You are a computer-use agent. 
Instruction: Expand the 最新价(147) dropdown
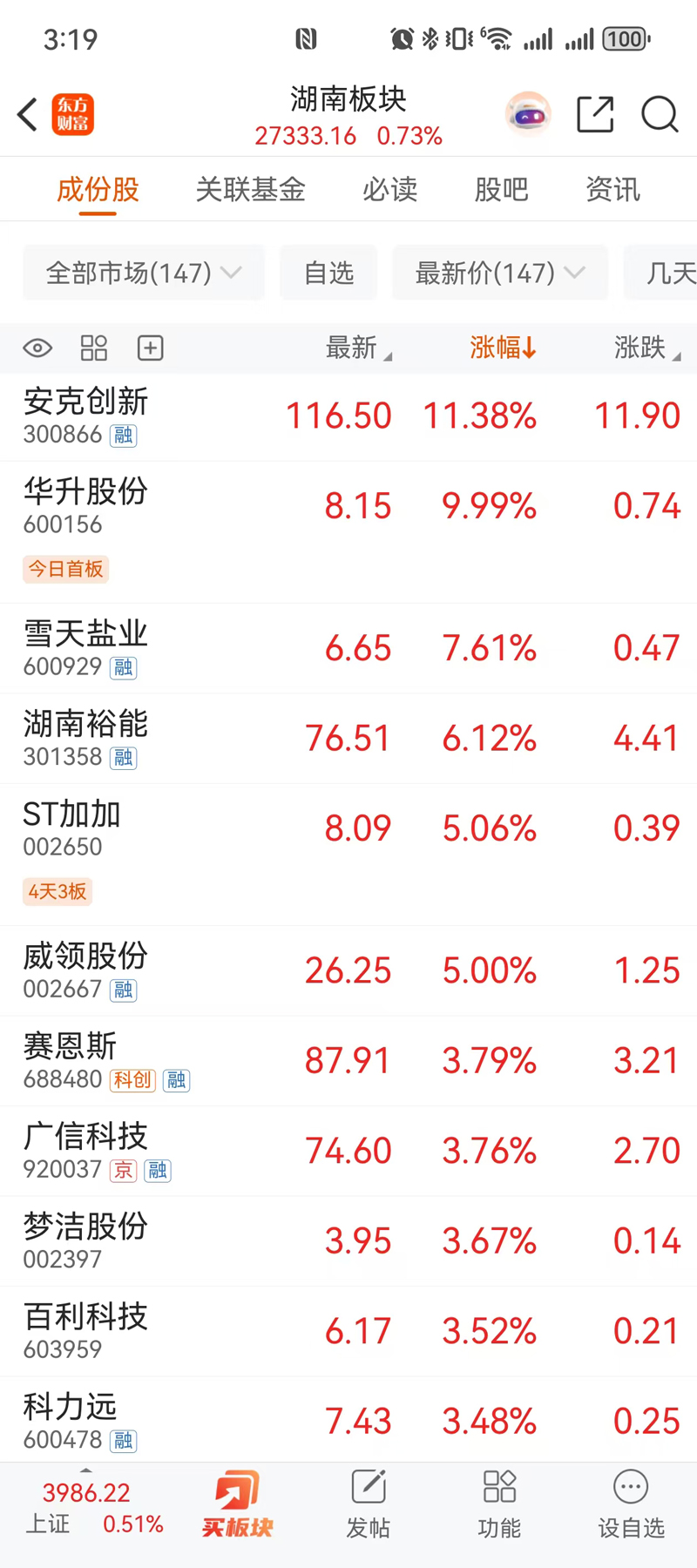(500, 273)
